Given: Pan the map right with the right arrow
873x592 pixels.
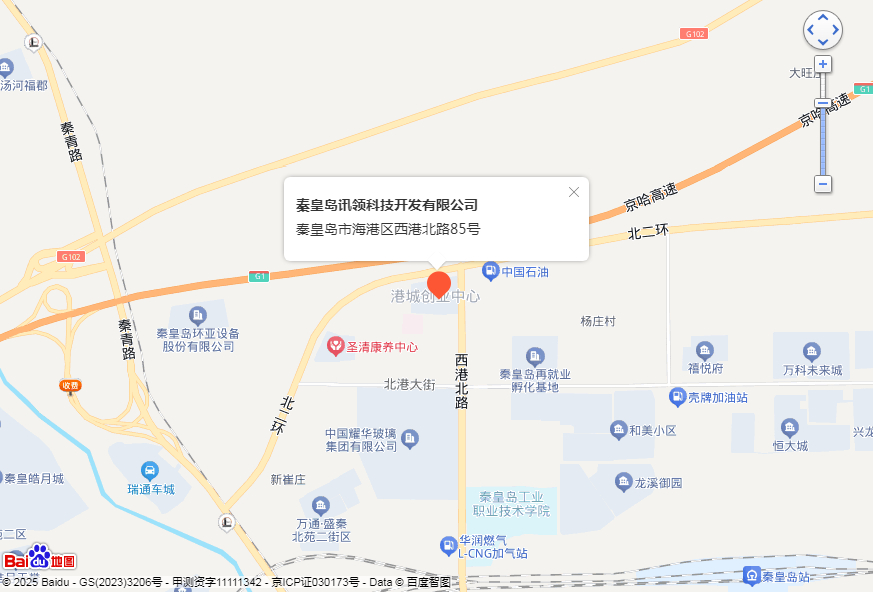Looking at the screenshot, I should coord(836,30).
